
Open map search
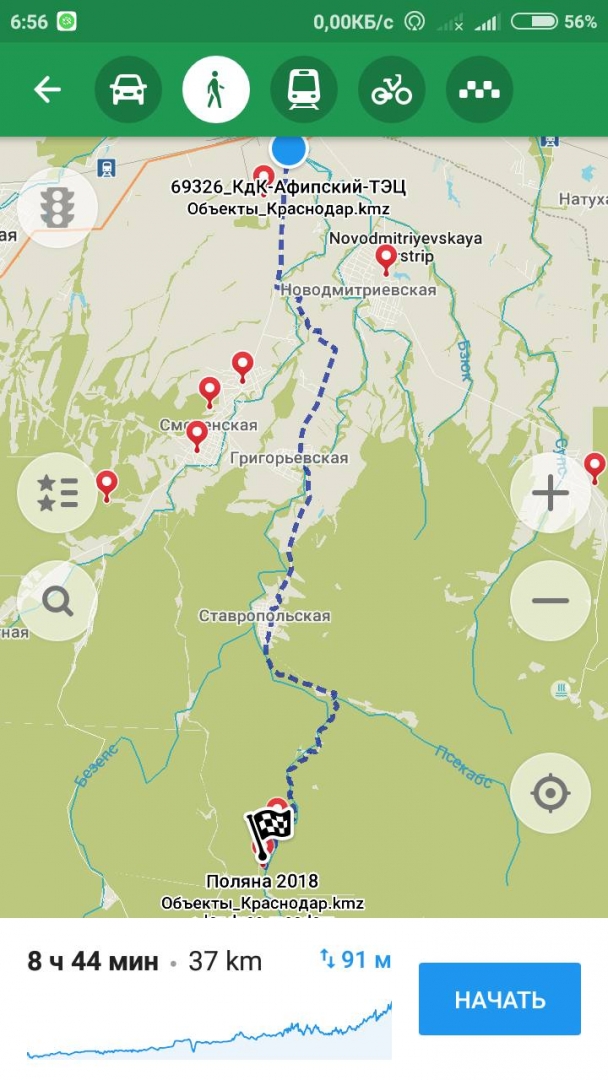(x=57, y=601)
